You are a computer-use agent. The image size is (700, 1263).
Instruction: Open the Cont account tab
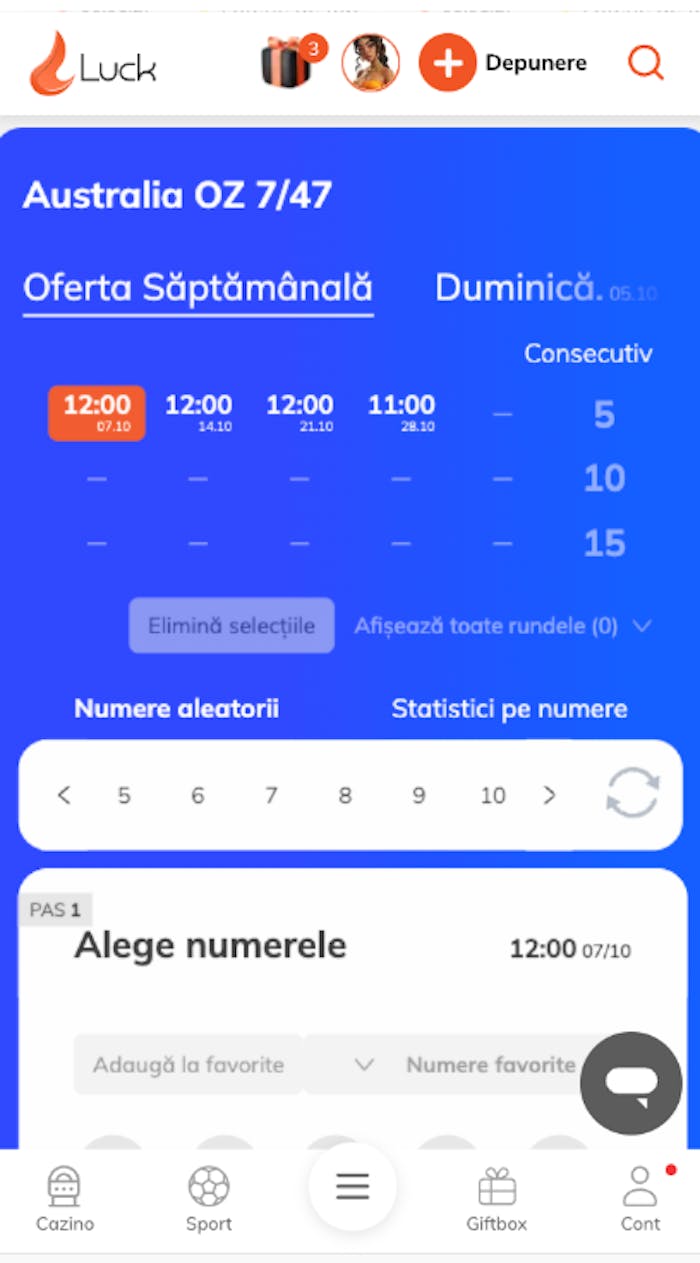(x=640, y=1198)
